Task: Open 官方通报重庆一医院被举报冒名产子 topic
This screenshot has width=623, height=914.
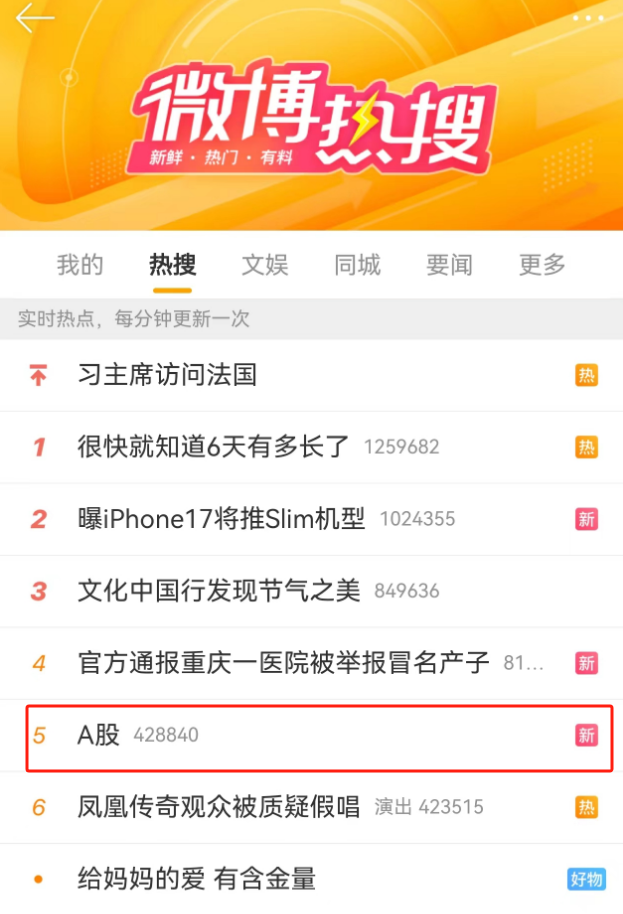Action: (x=283, y=663)
